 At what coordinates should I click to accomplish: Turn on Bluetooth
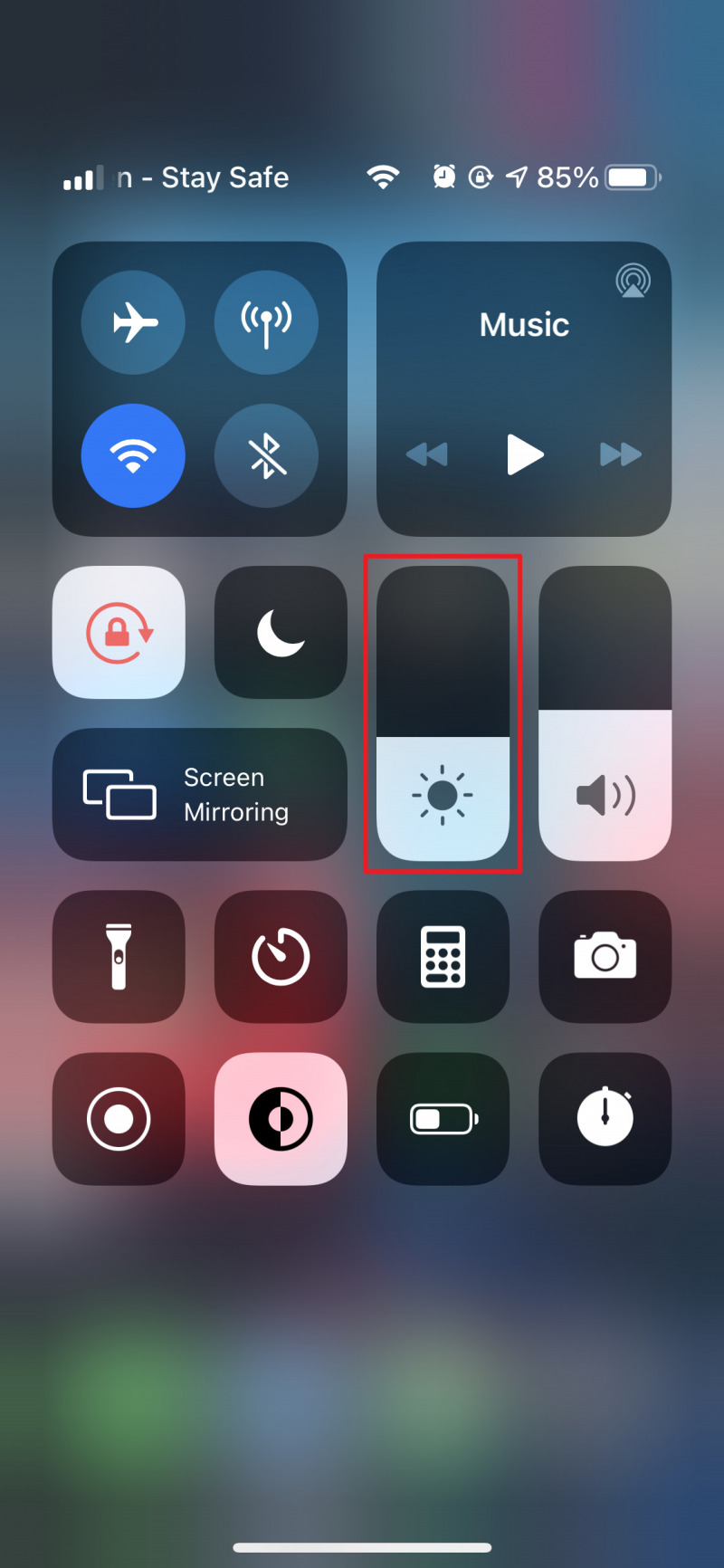tap(266, 455)
